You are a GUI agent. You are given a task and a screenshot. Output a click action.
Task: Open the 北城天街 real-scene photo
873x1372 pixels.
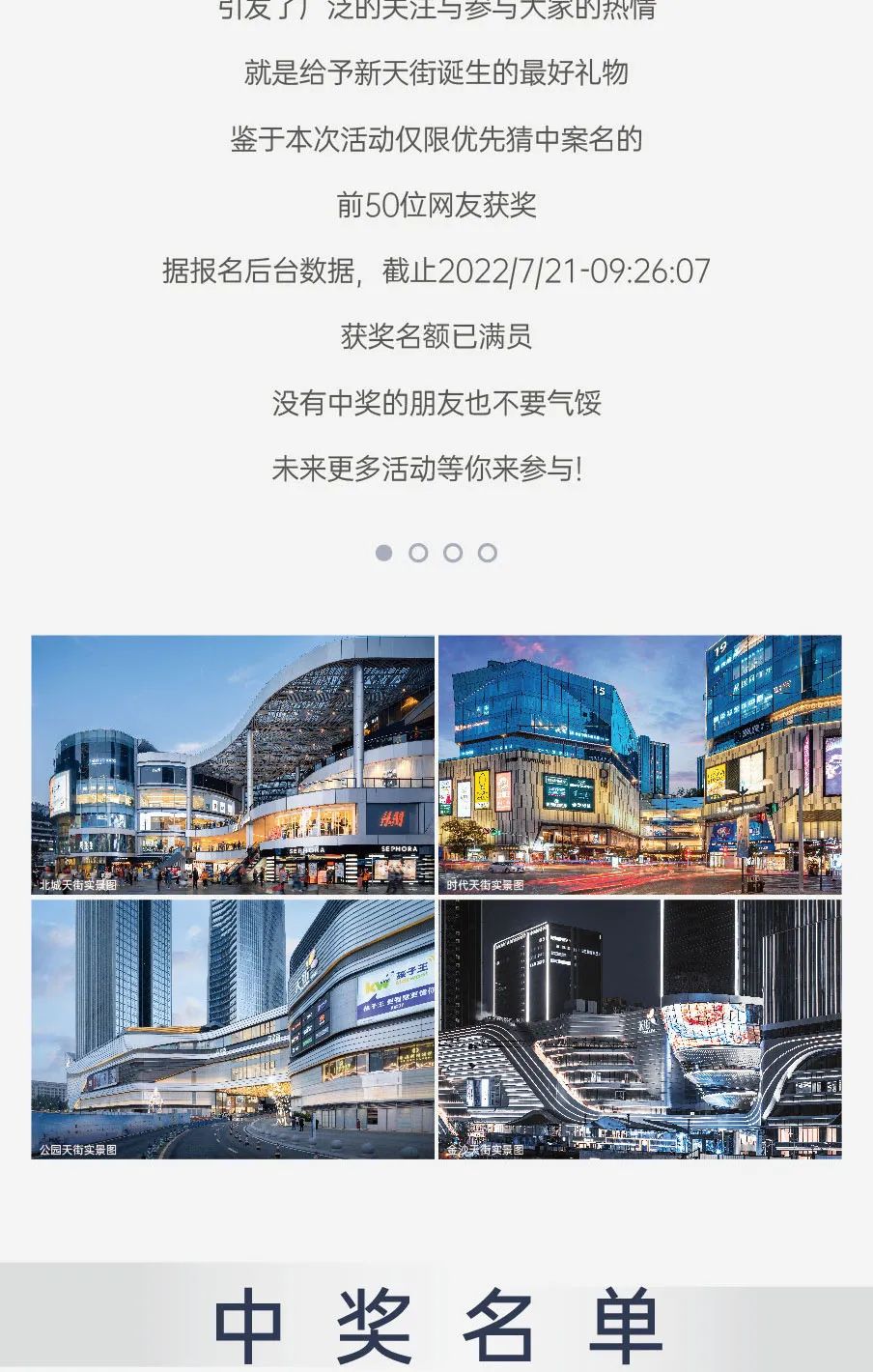233,764
